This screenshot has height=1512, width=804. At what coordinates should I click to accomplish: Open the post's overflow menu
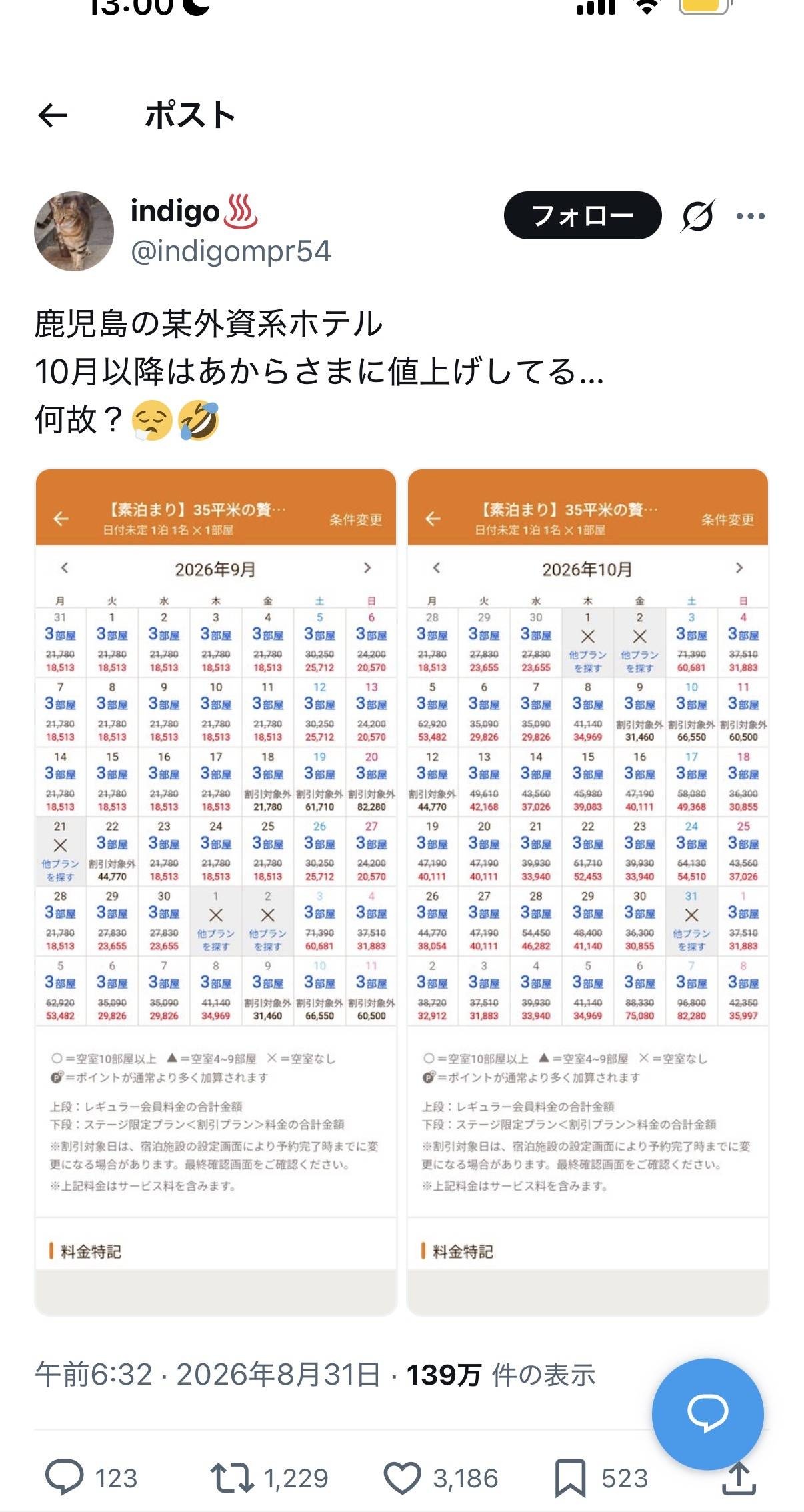click(751, 216)
